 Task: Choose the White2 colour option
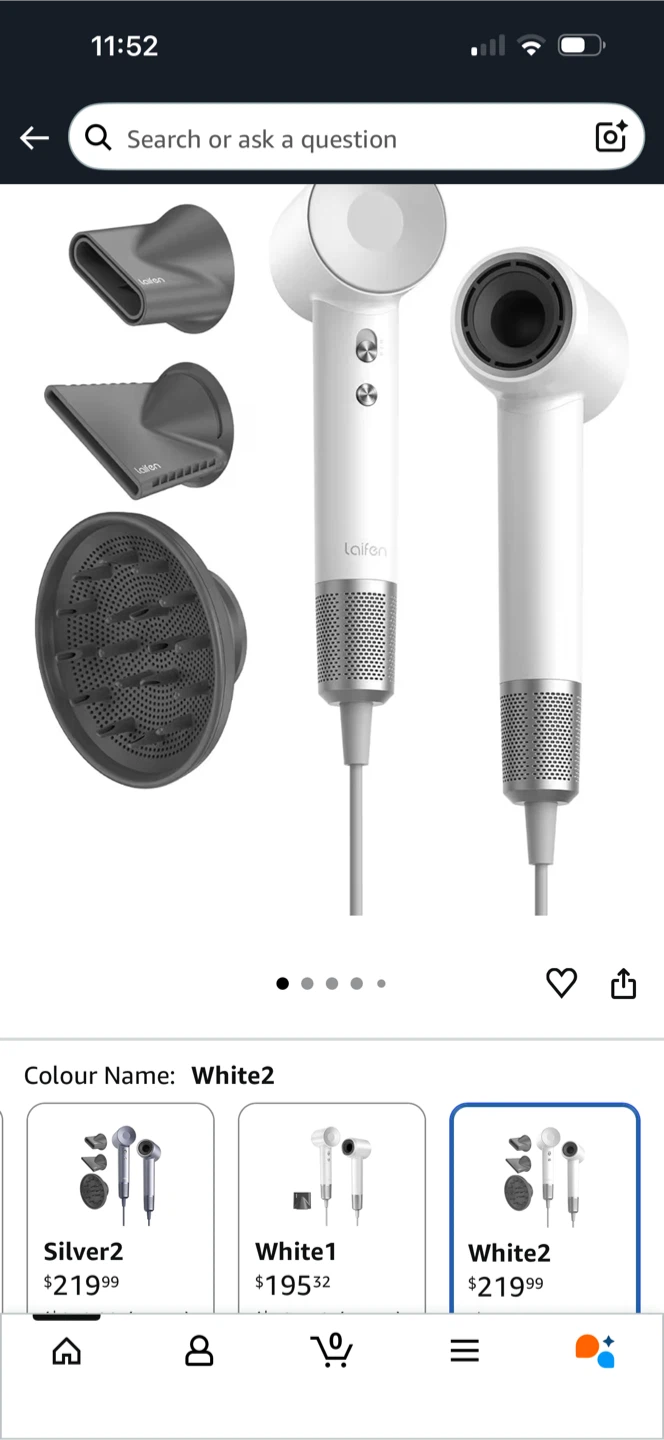click(545, 1208)
